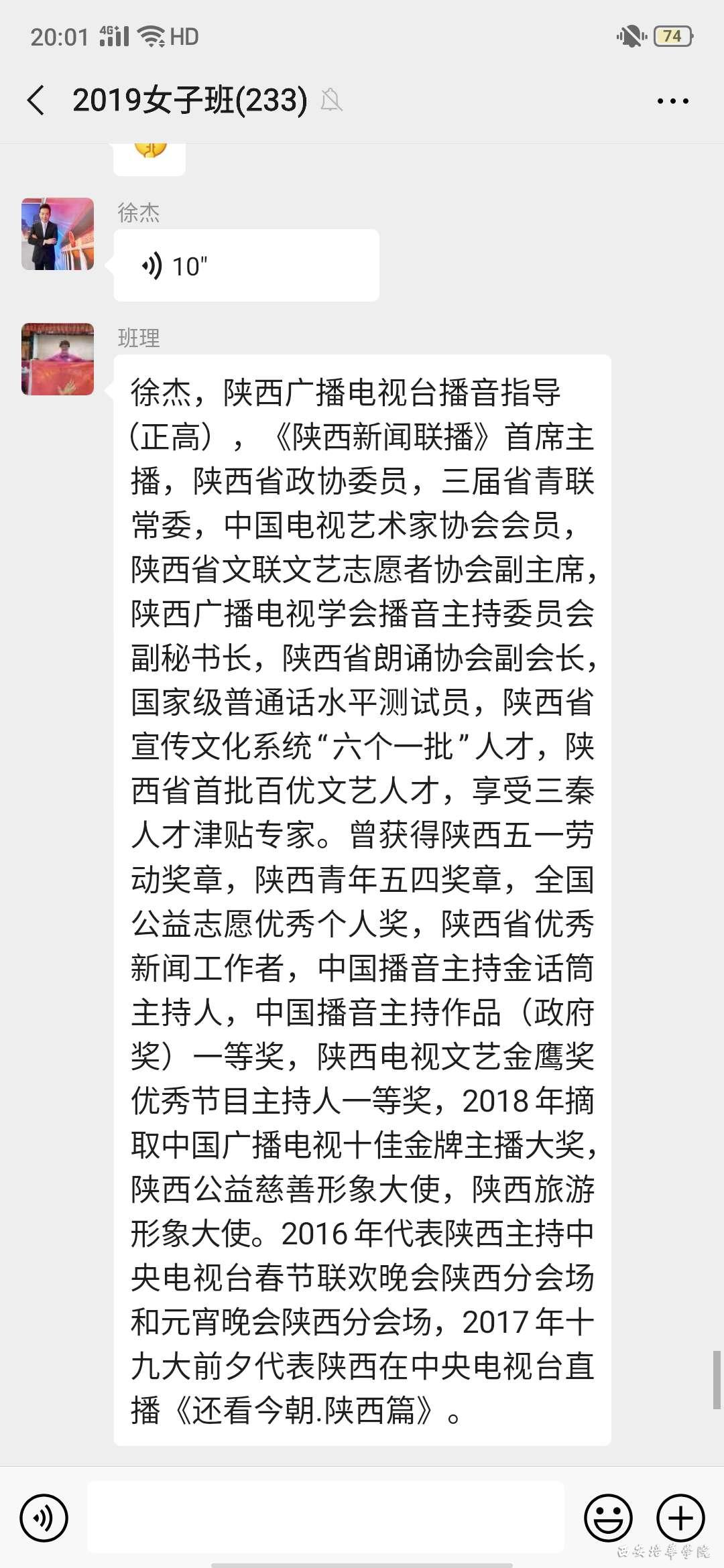
Task: Open the plus attachments menu
Action: tap(680, 1518)
